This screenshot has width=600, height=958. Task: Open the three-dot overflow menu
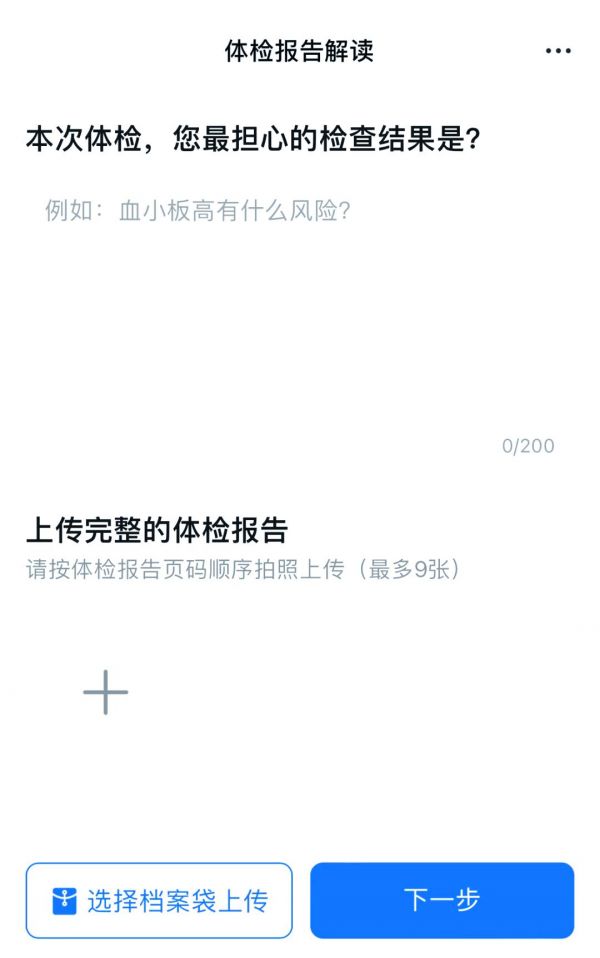[558, 51]
